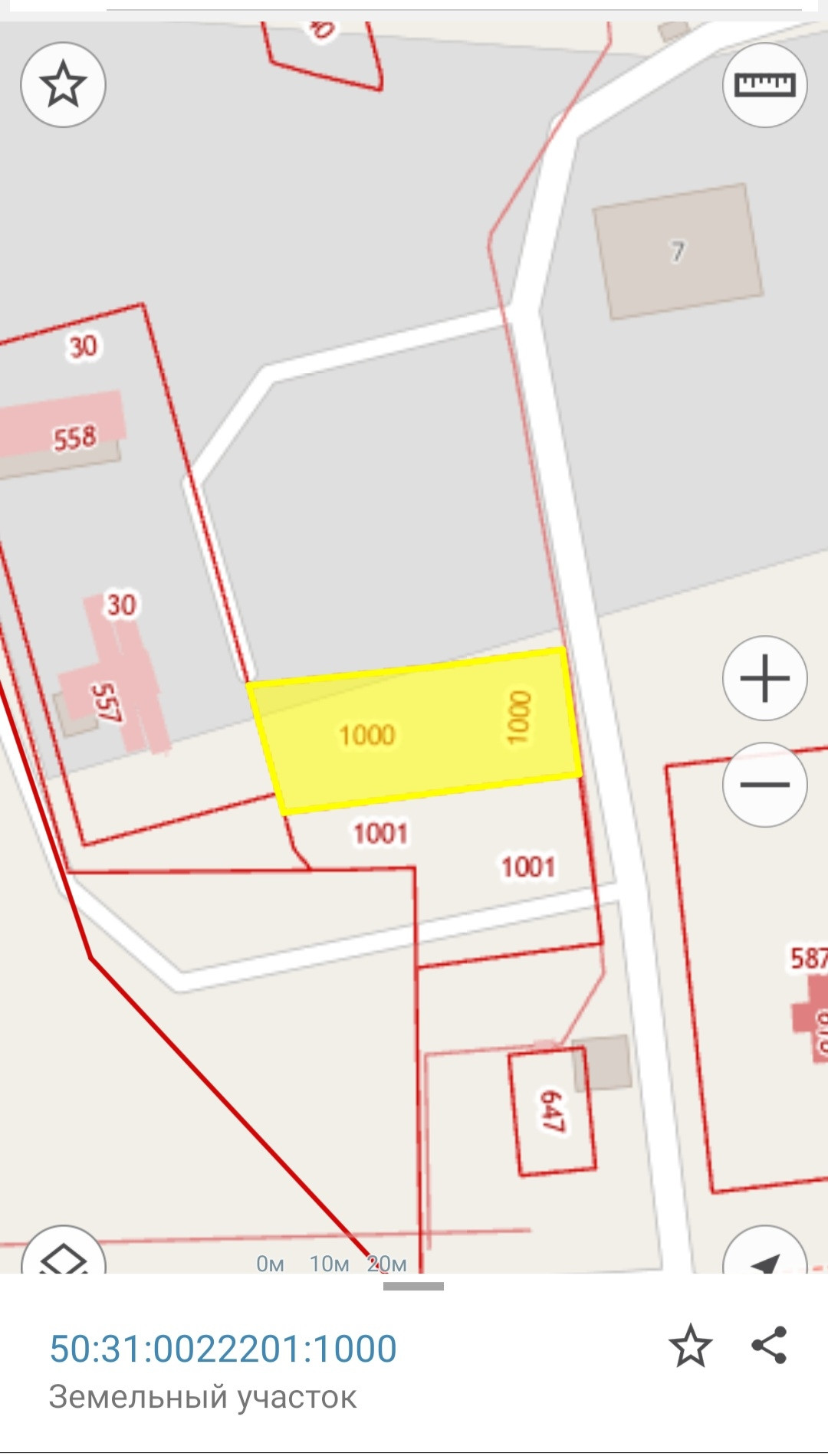Viewport: 828px width, 1456px height.
Task: Open the map layers button
Action: (63, 1250)
